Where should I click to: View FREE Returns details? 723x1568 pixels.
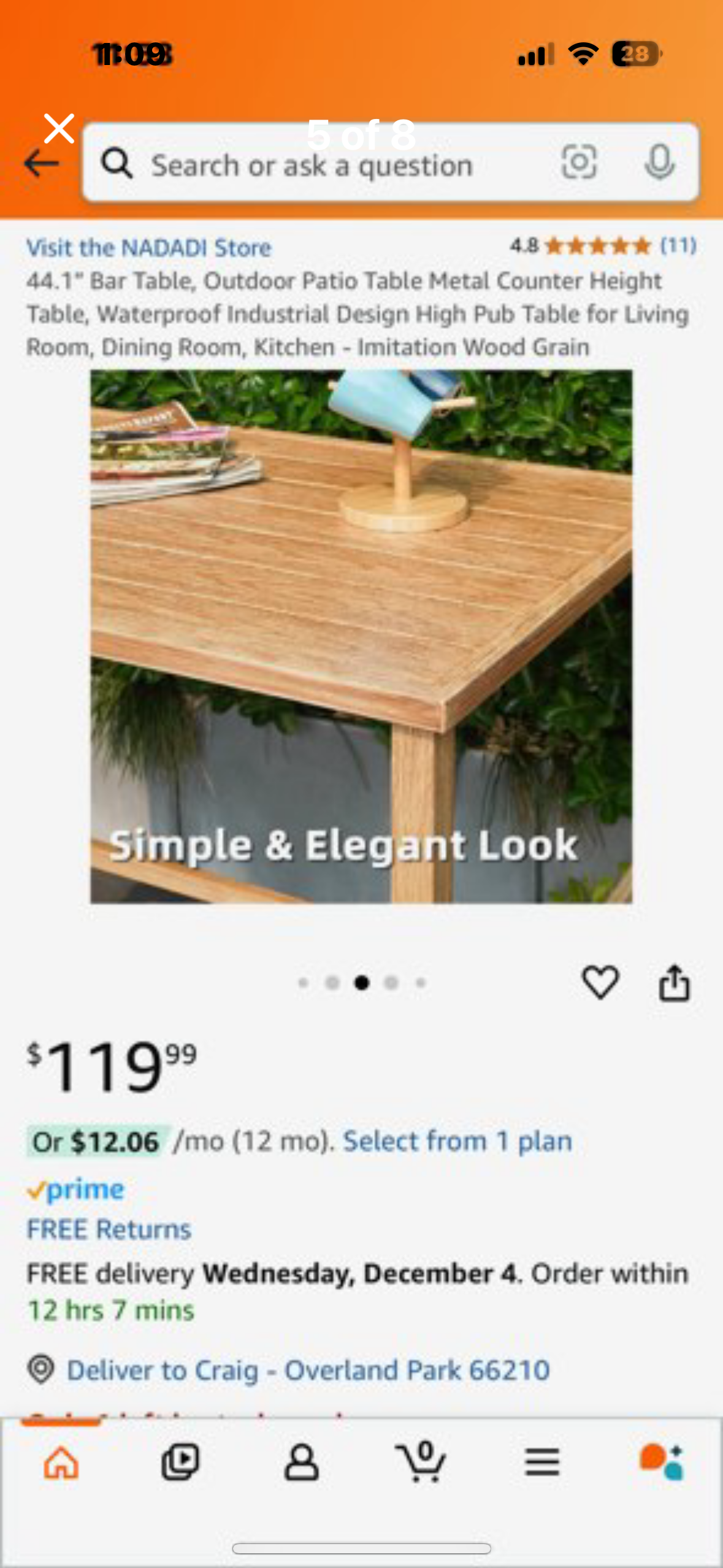point(109,1230)
